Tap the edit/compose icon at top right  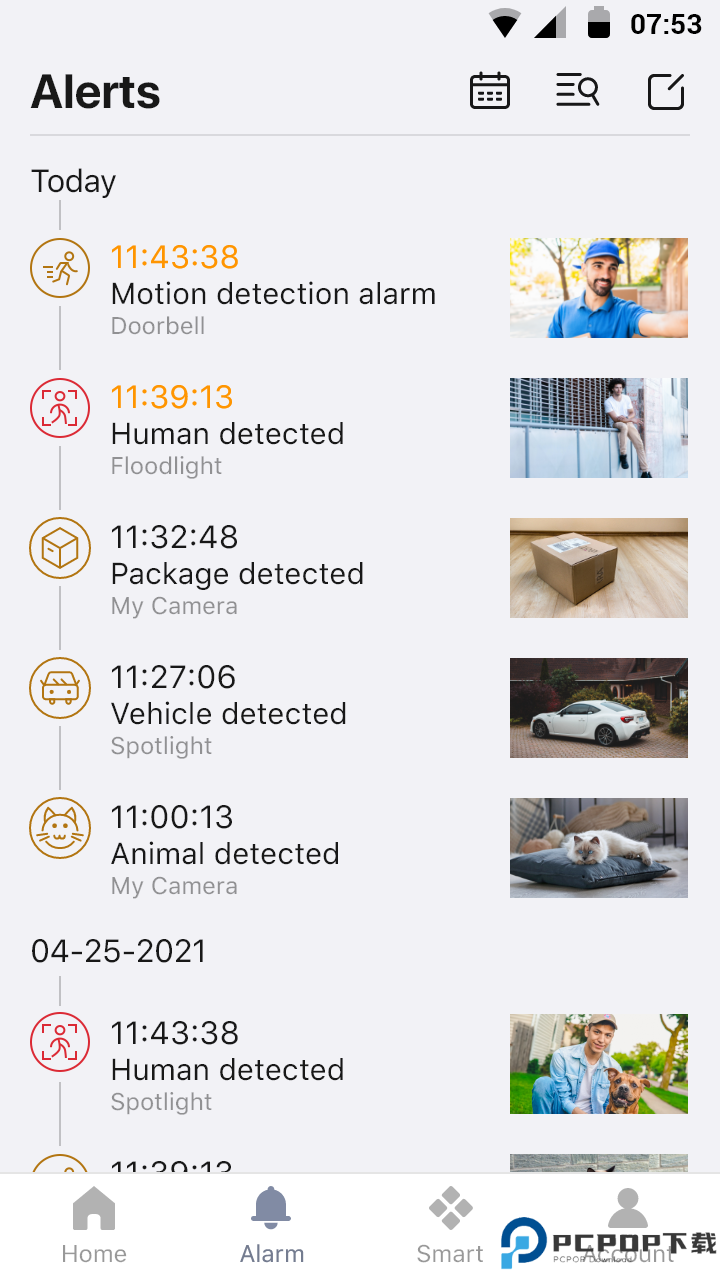pyautogui.click(x=665, y=90)
